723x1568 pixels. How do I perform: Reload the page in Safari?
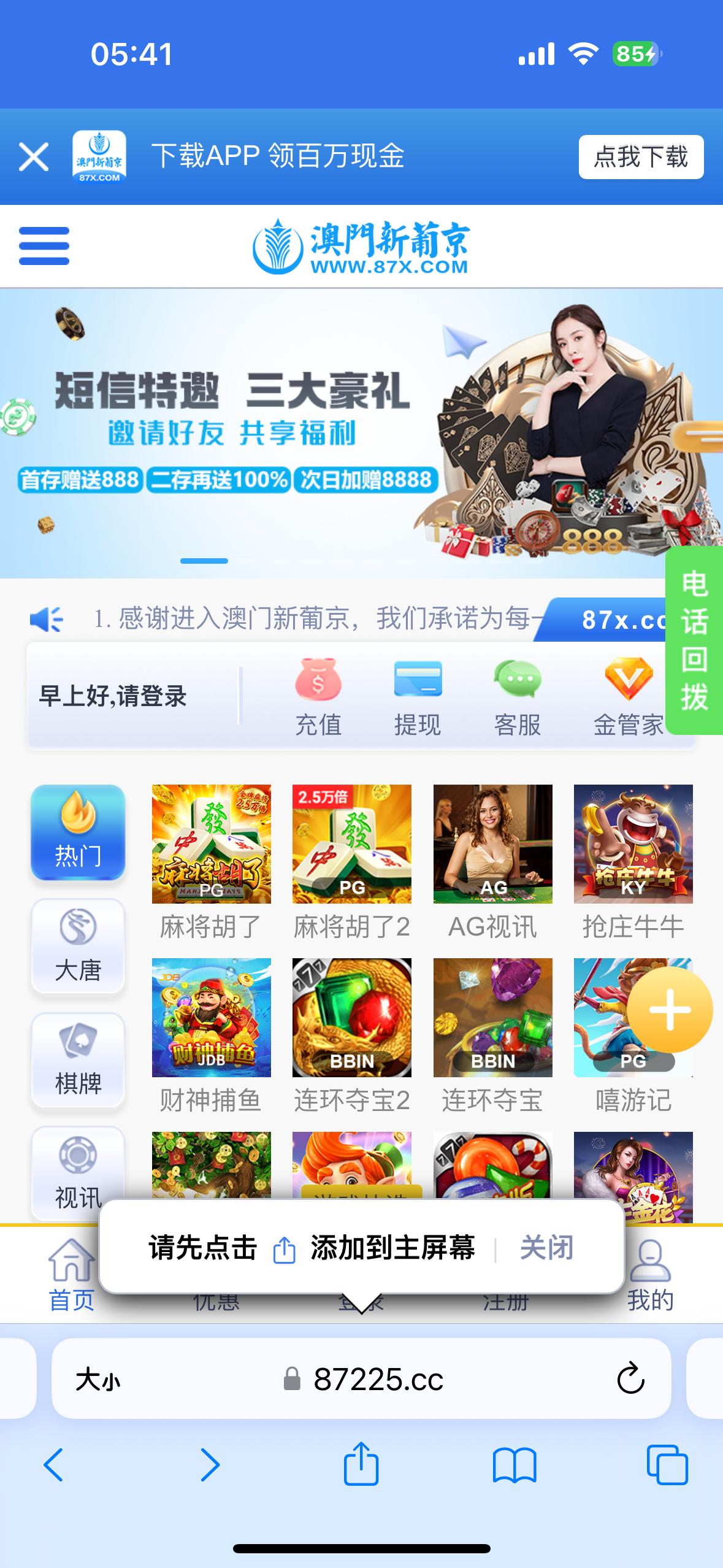pyautogui.click(x=630, y=1379)
